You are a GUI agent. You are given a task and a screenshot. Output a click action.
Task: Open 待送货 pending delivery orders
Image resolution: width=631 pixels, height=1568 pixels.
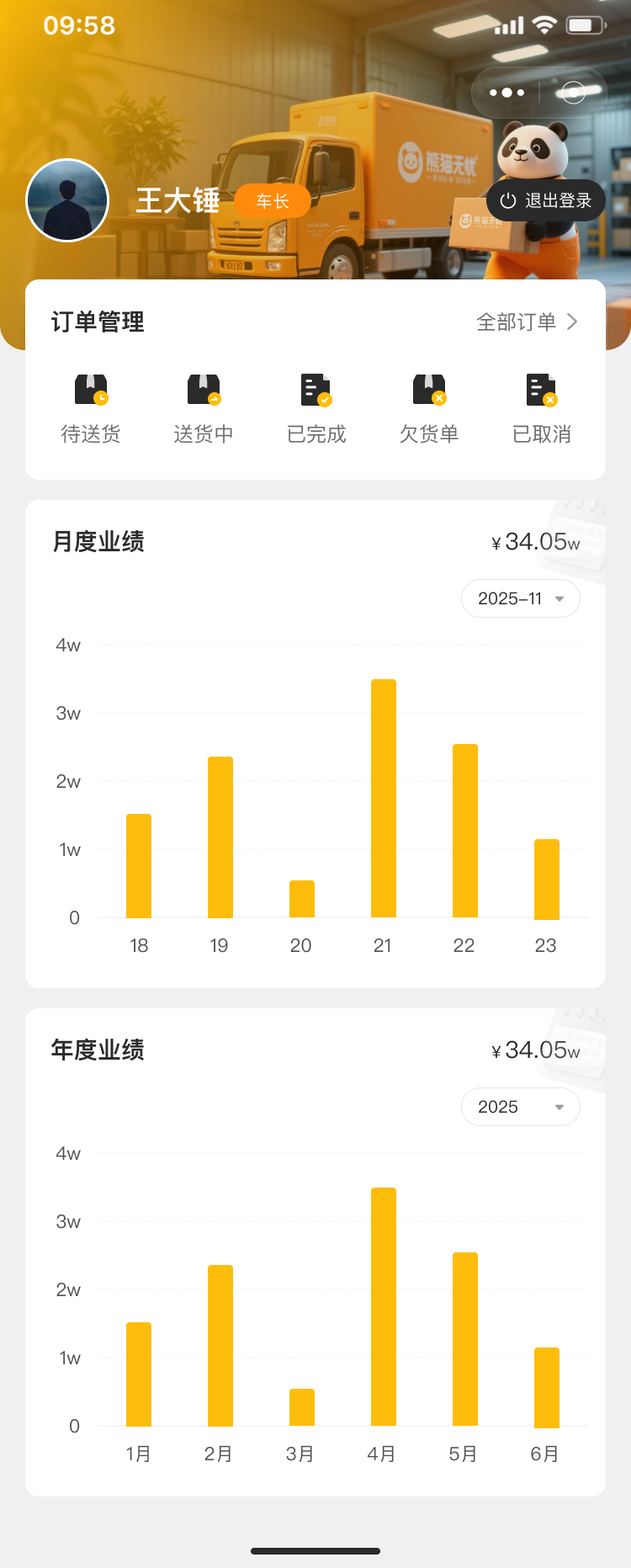pos(91,409)
